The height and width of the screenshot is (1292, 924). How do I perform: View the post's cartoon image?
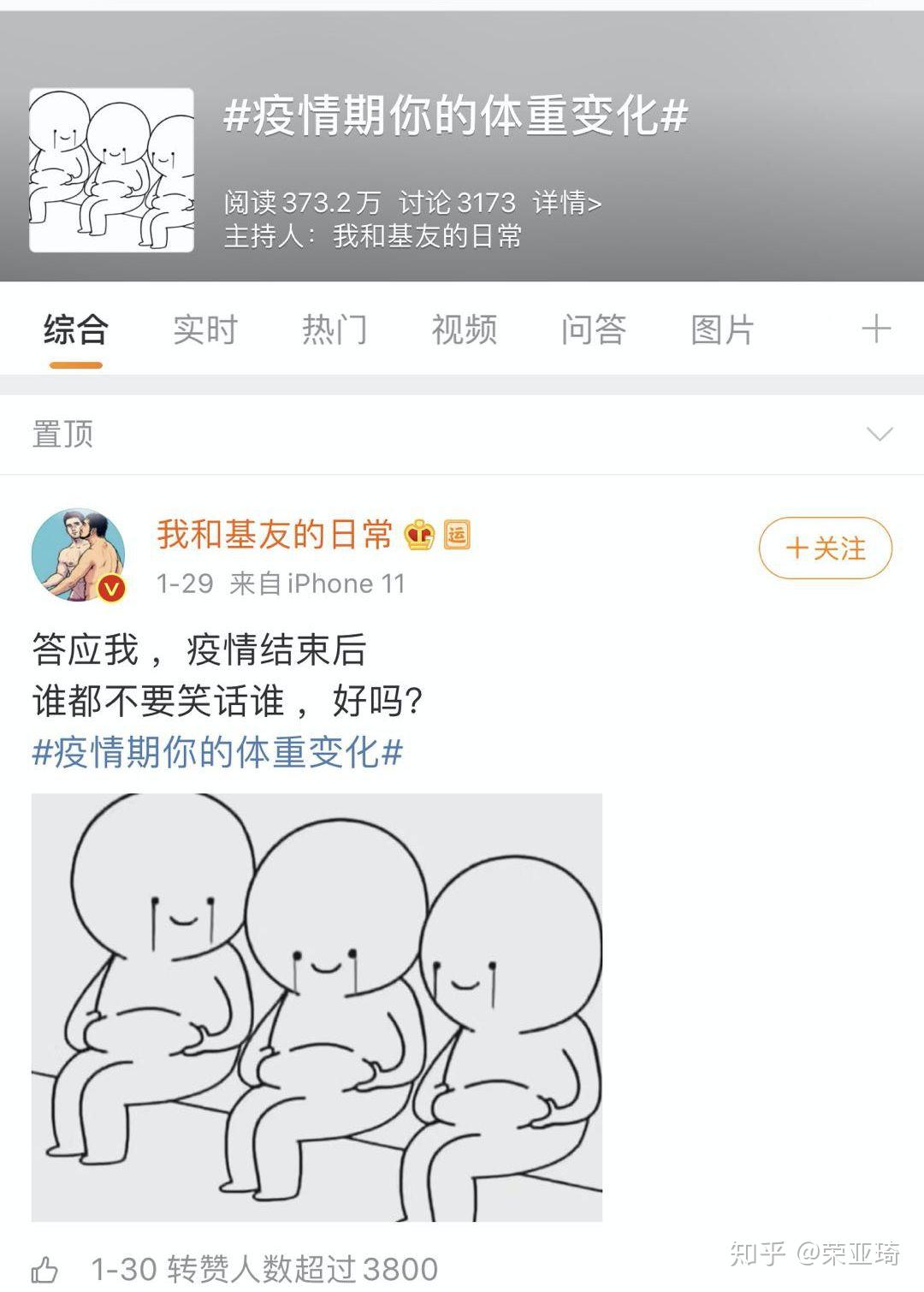[x=317, y=1007]
